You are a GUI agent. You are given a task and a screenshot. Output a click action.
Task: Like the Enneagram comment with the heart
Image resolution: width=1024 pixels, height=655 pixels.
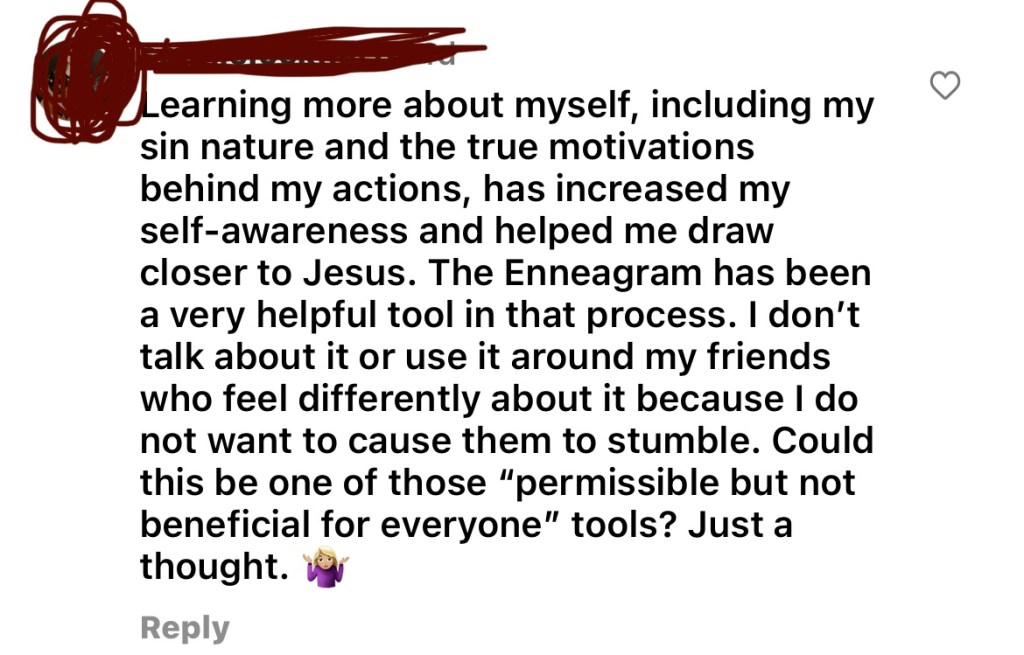tap(945, 86)
